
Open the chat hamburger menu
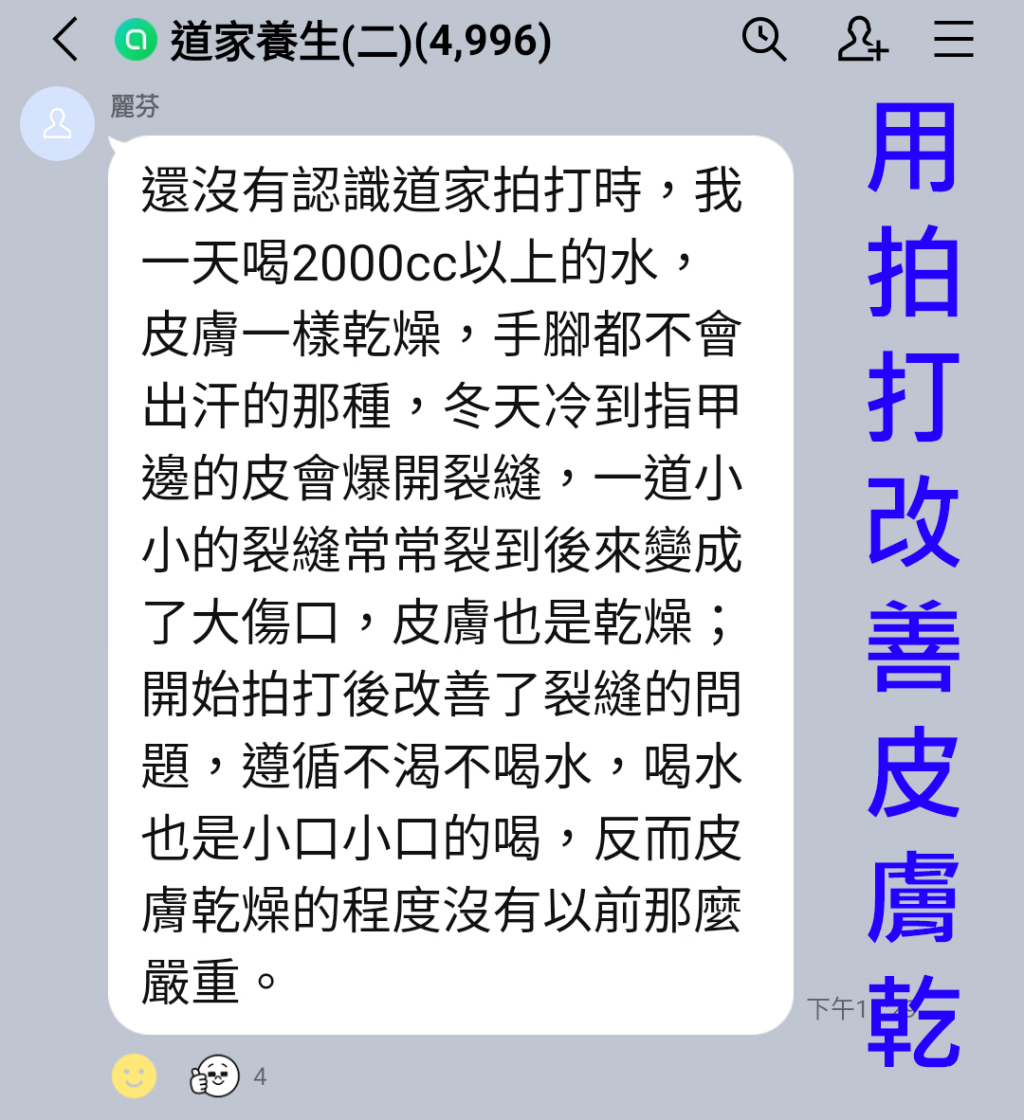tap(954, 40)
